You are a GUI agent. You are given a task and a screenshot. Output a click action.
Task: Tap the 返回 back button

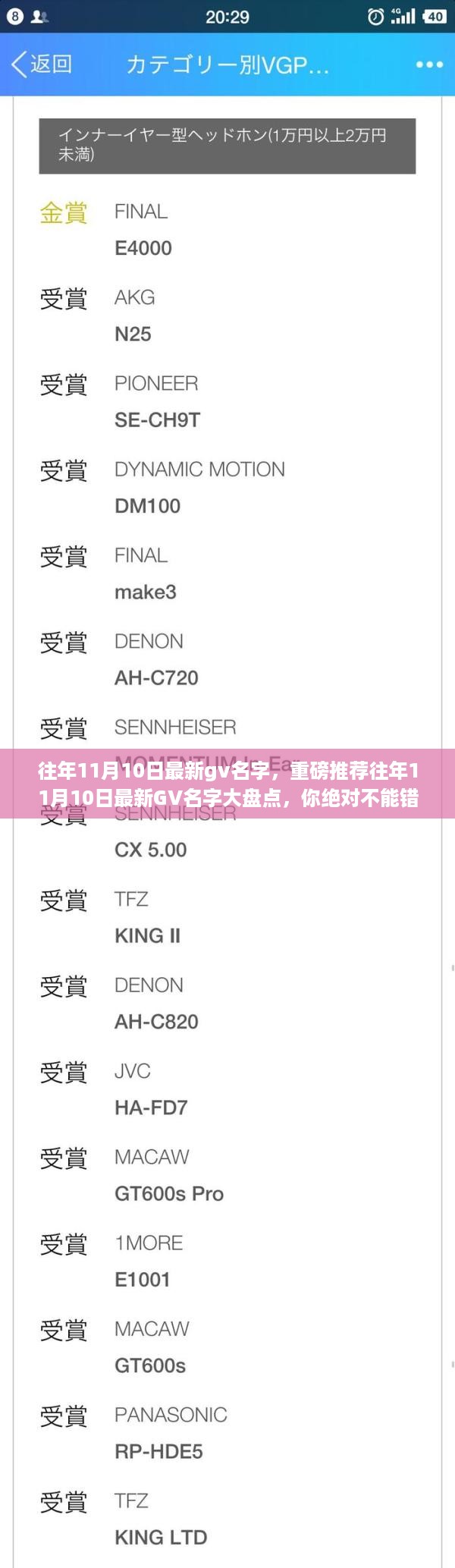pyautogui.click(x=42, y=64)
